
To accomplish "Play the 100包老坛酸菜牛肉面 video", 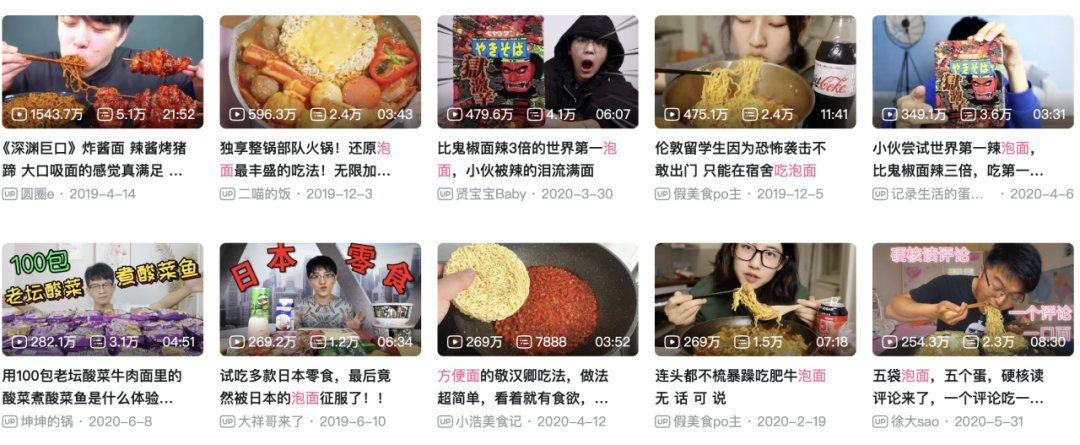I will (x=103, y=299).
